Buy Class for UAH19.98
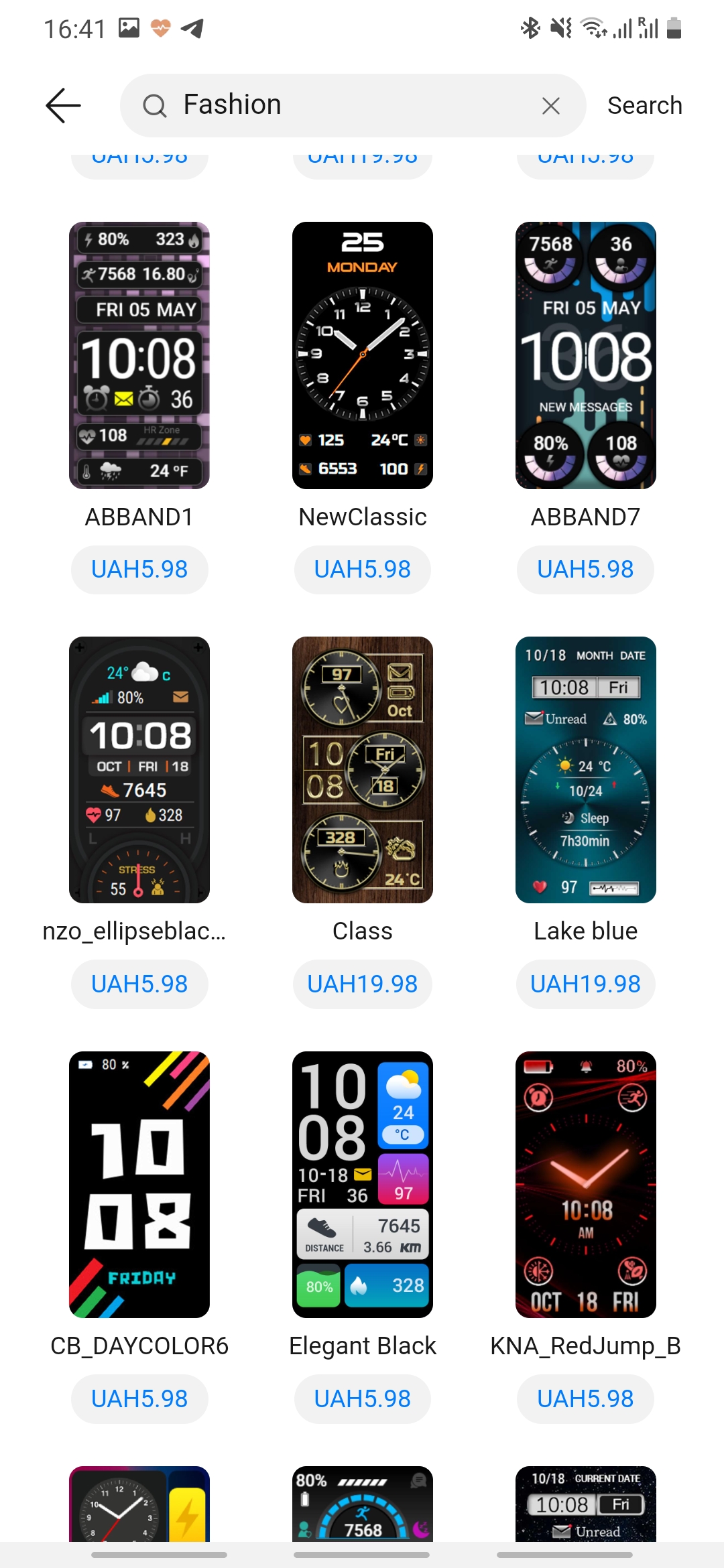The width and height of the screenshot is (724, 1568). 362,984
